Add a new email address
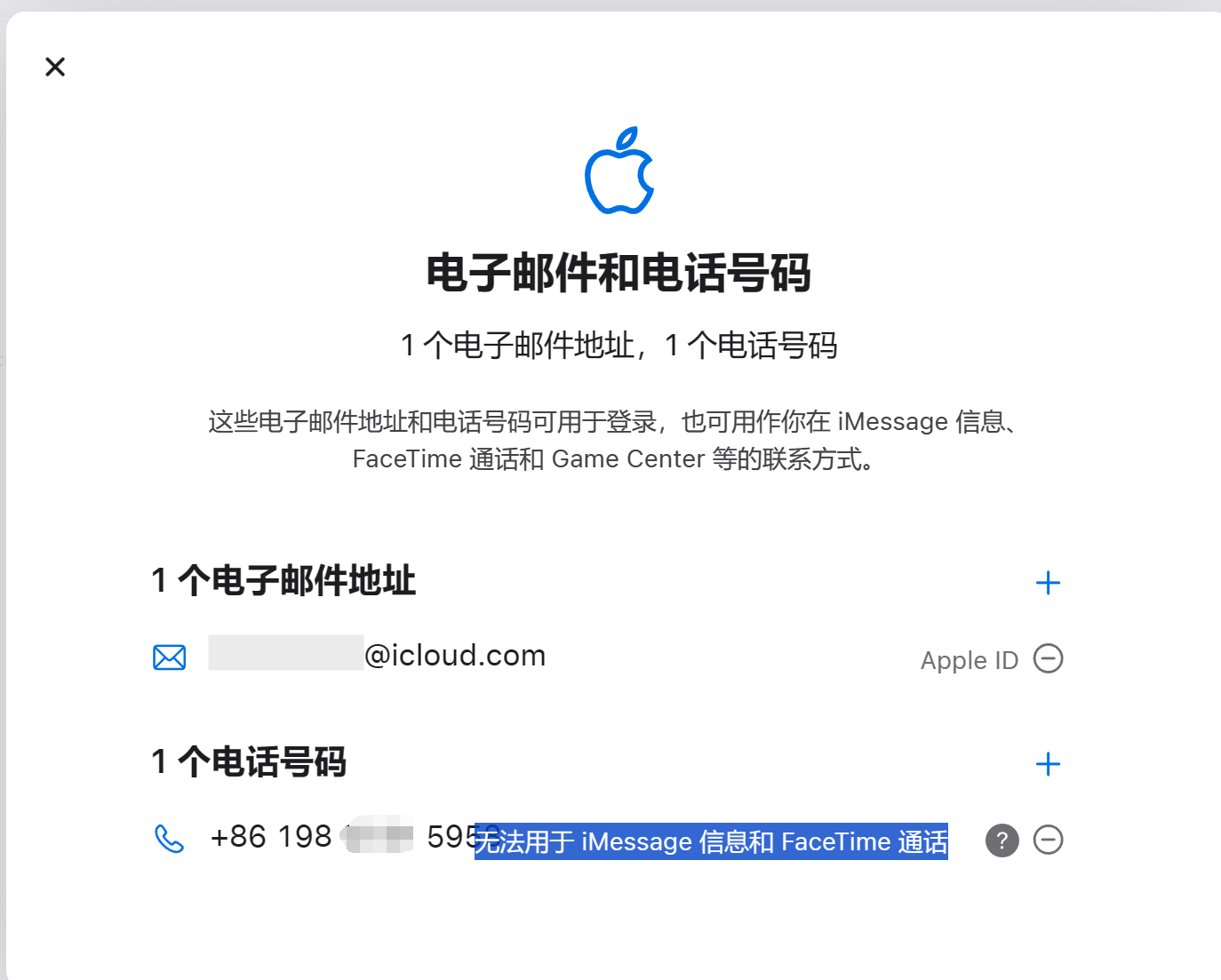The width and height of the screenshot is (1221, 980). coord(1048,583)
